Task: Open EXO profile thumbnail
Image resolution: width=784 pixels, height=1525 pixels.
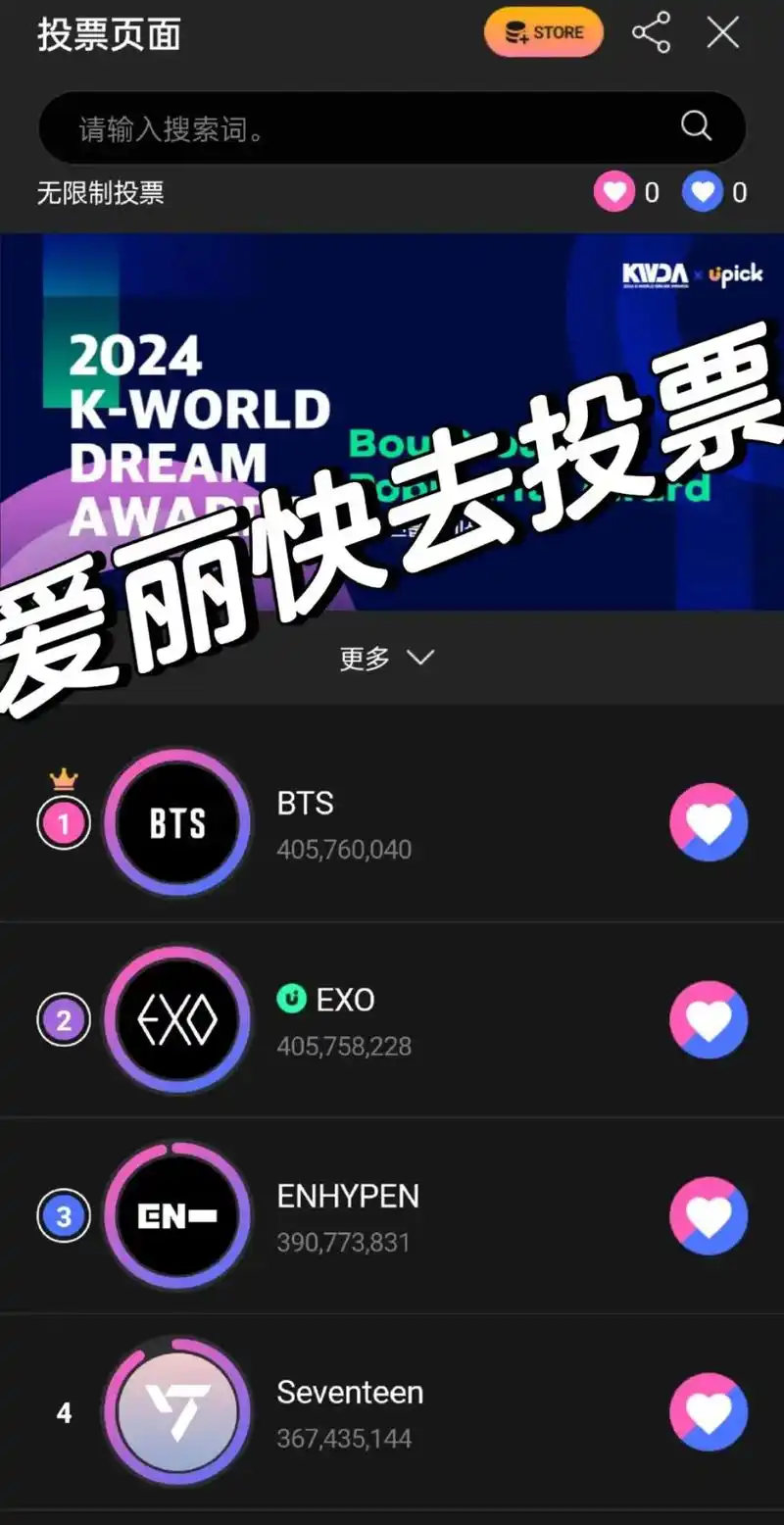Action: [177, 1020]
